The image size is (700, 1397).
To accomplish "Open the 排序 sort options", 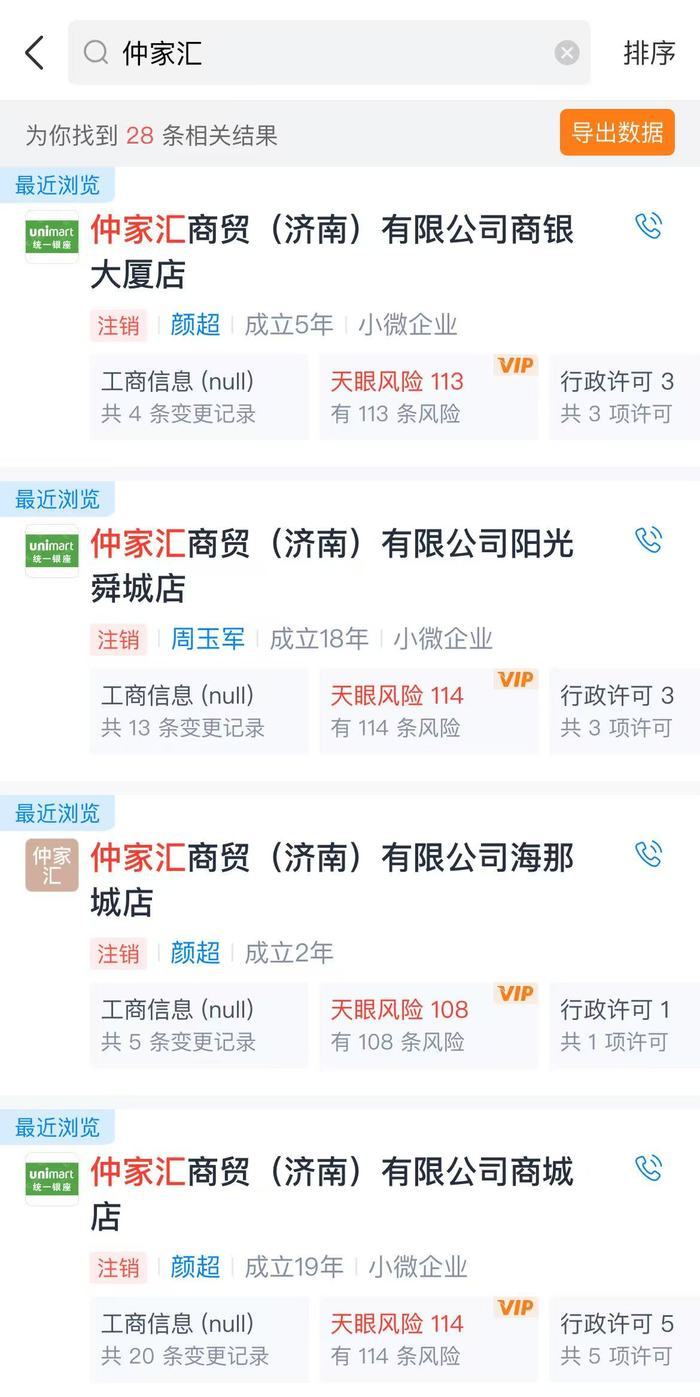I will click(649, 53).
